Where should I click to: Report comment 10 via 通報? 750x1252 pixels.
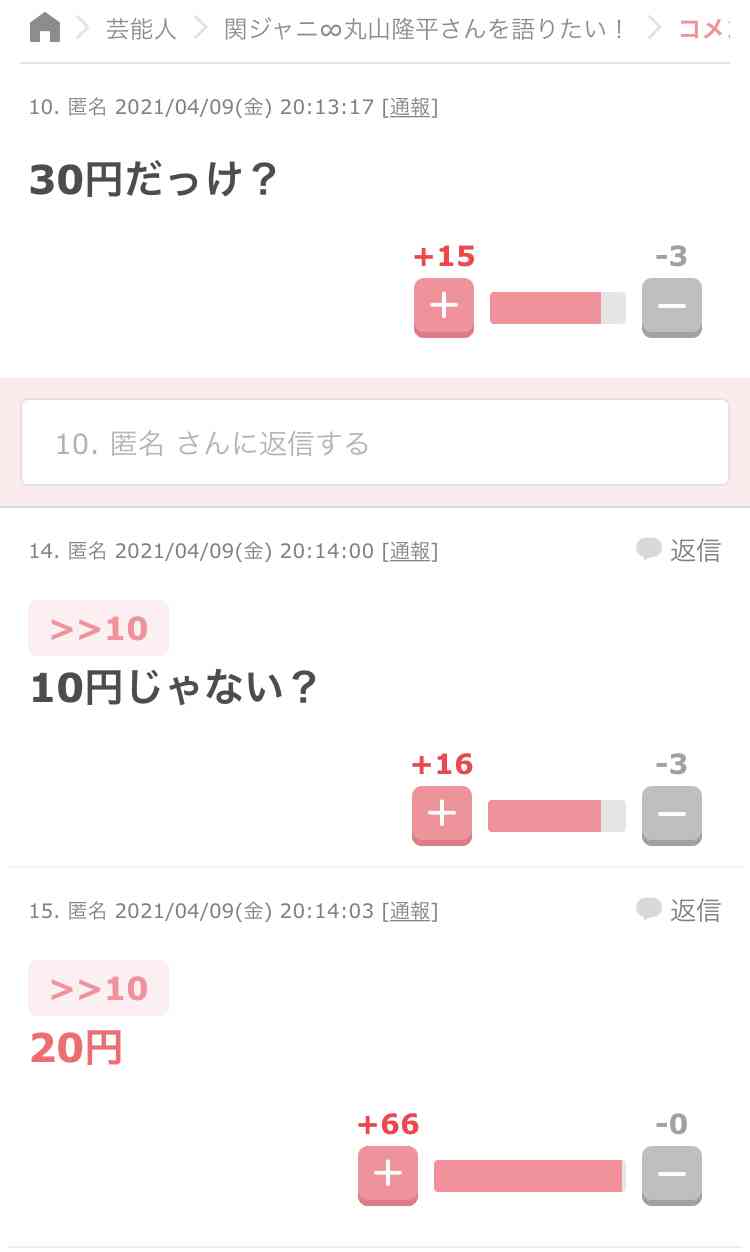tap(410, 107)
